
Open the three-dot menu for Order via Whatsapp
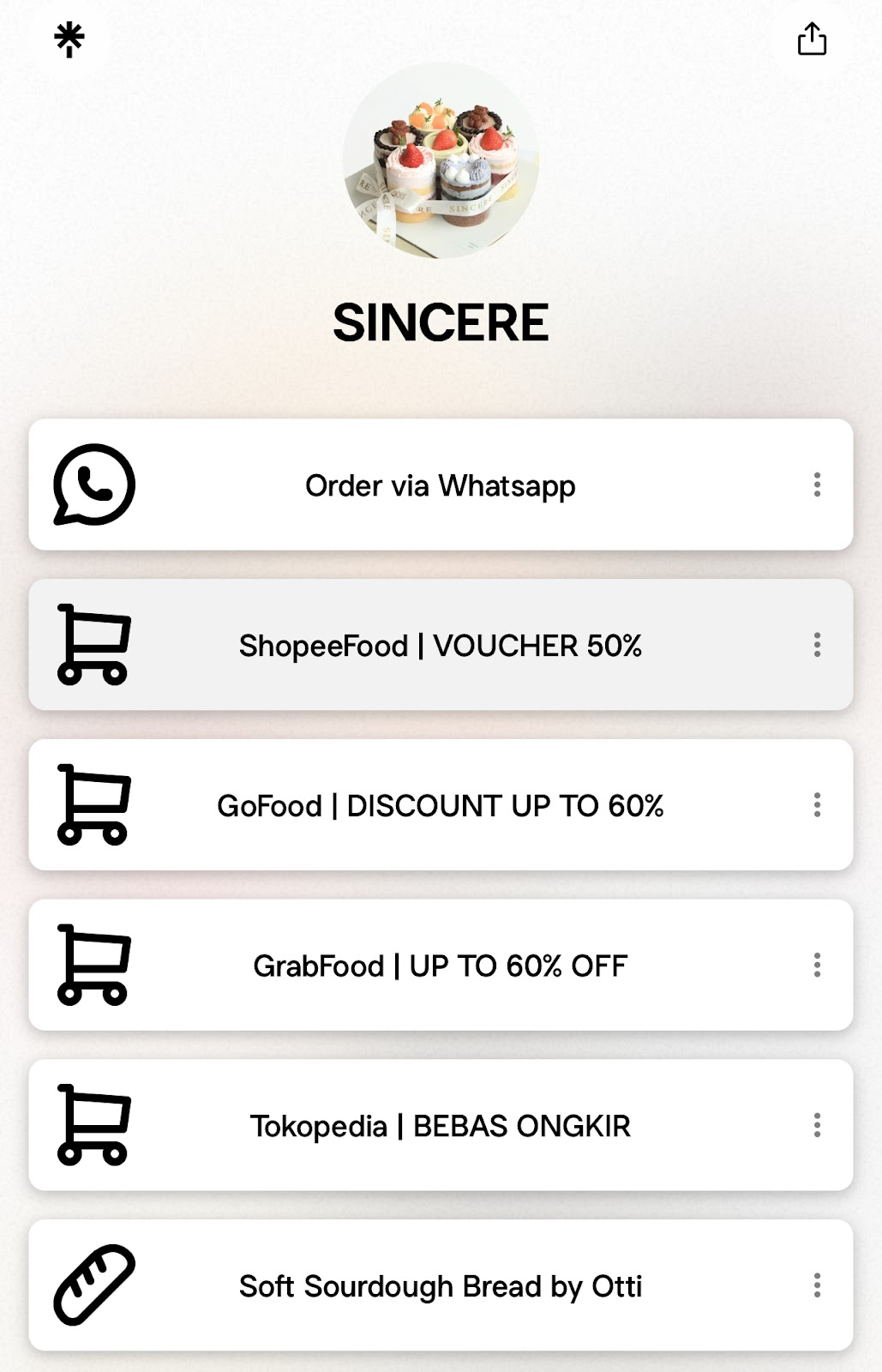[817, 484]
